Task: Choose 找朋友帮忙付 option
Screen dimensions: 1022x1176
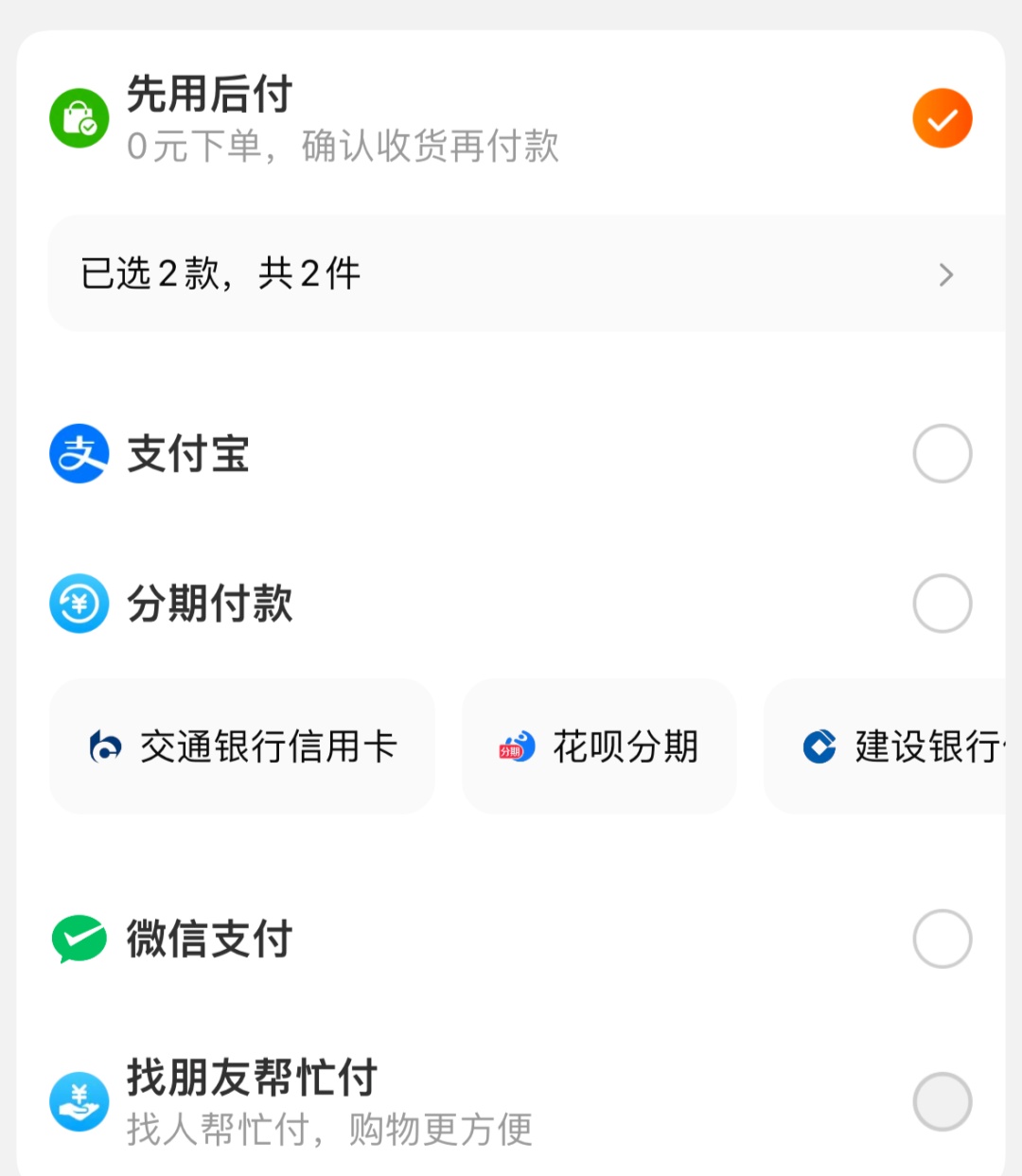Action: click(x=942, y=1101)
